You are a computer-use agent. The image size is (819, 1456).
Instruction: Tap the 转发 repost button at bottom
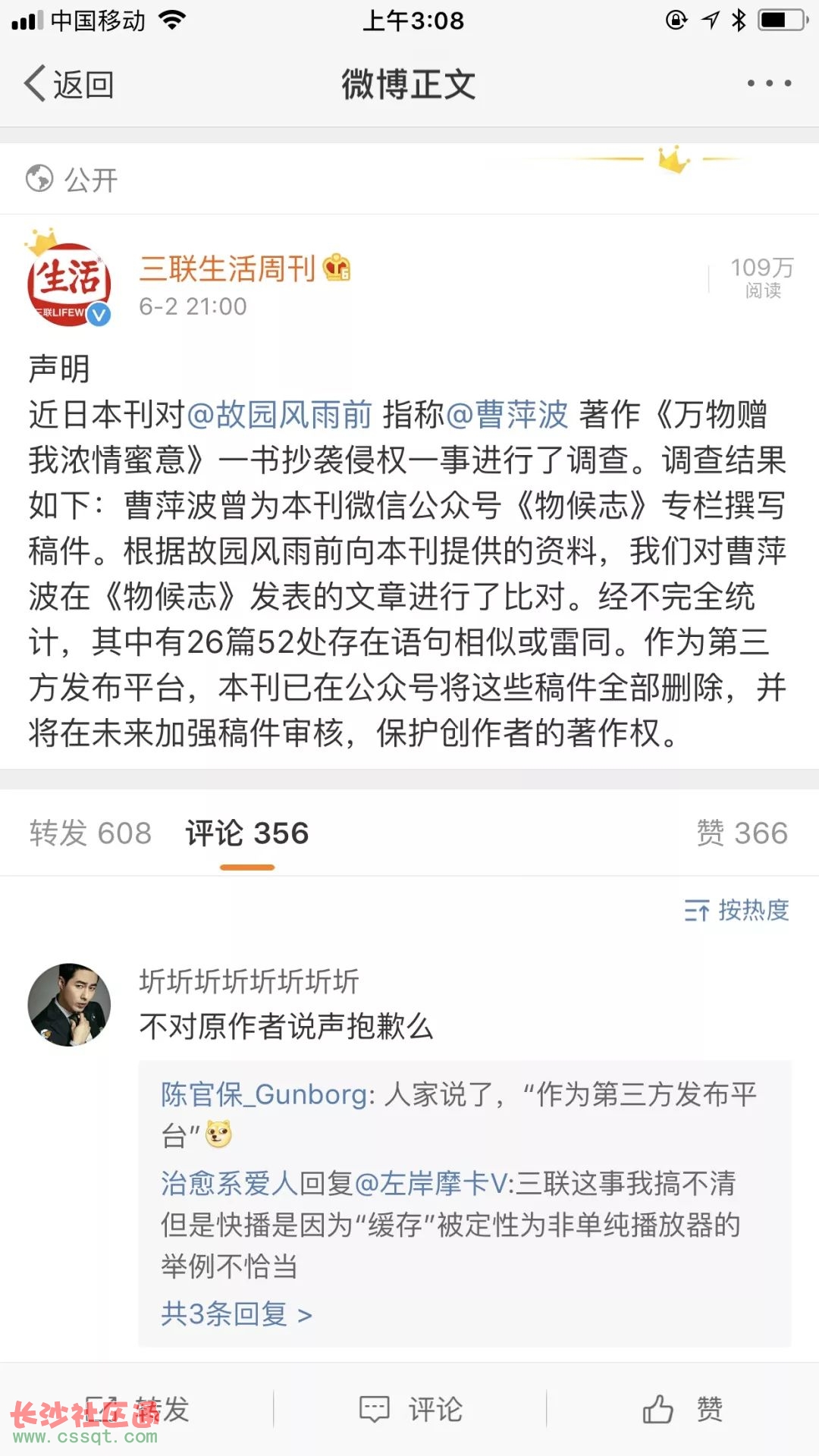tap(136, 1410)
